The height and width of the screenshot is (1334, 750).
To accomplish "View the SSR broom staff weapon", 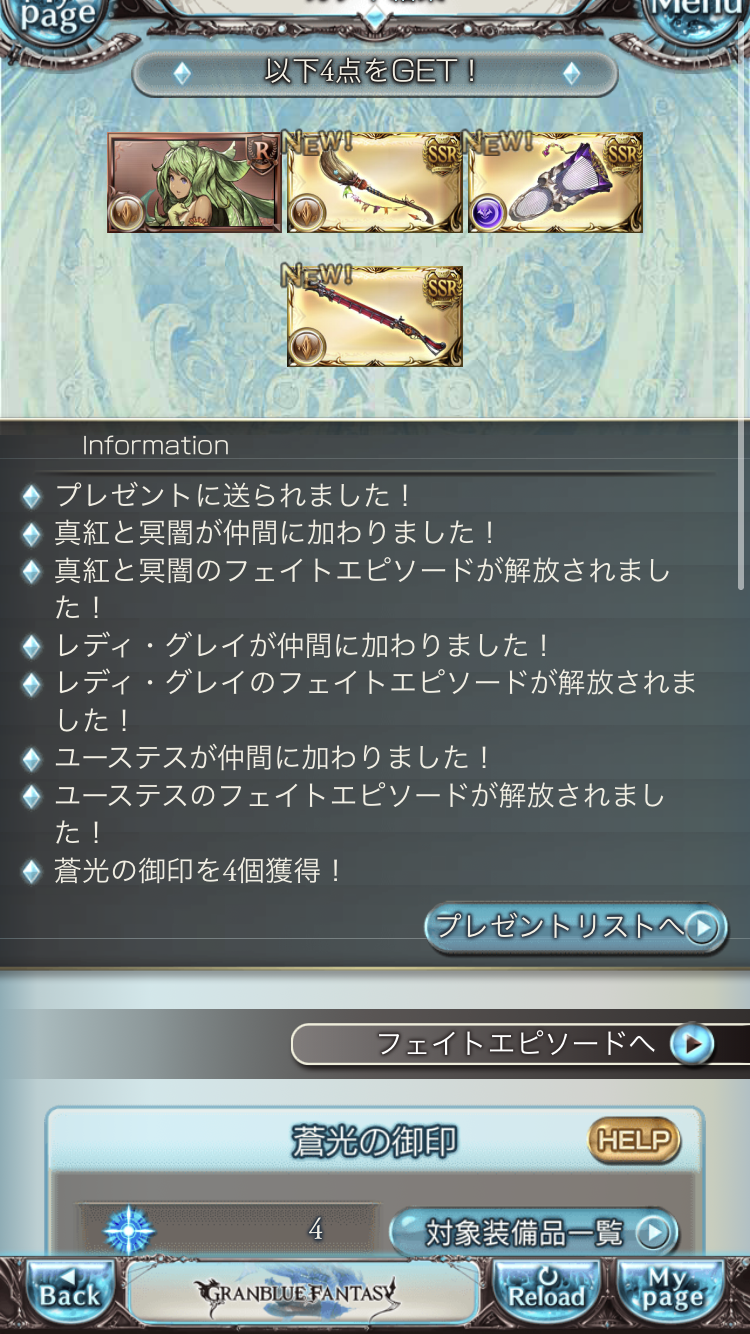I will pos(374,183).
